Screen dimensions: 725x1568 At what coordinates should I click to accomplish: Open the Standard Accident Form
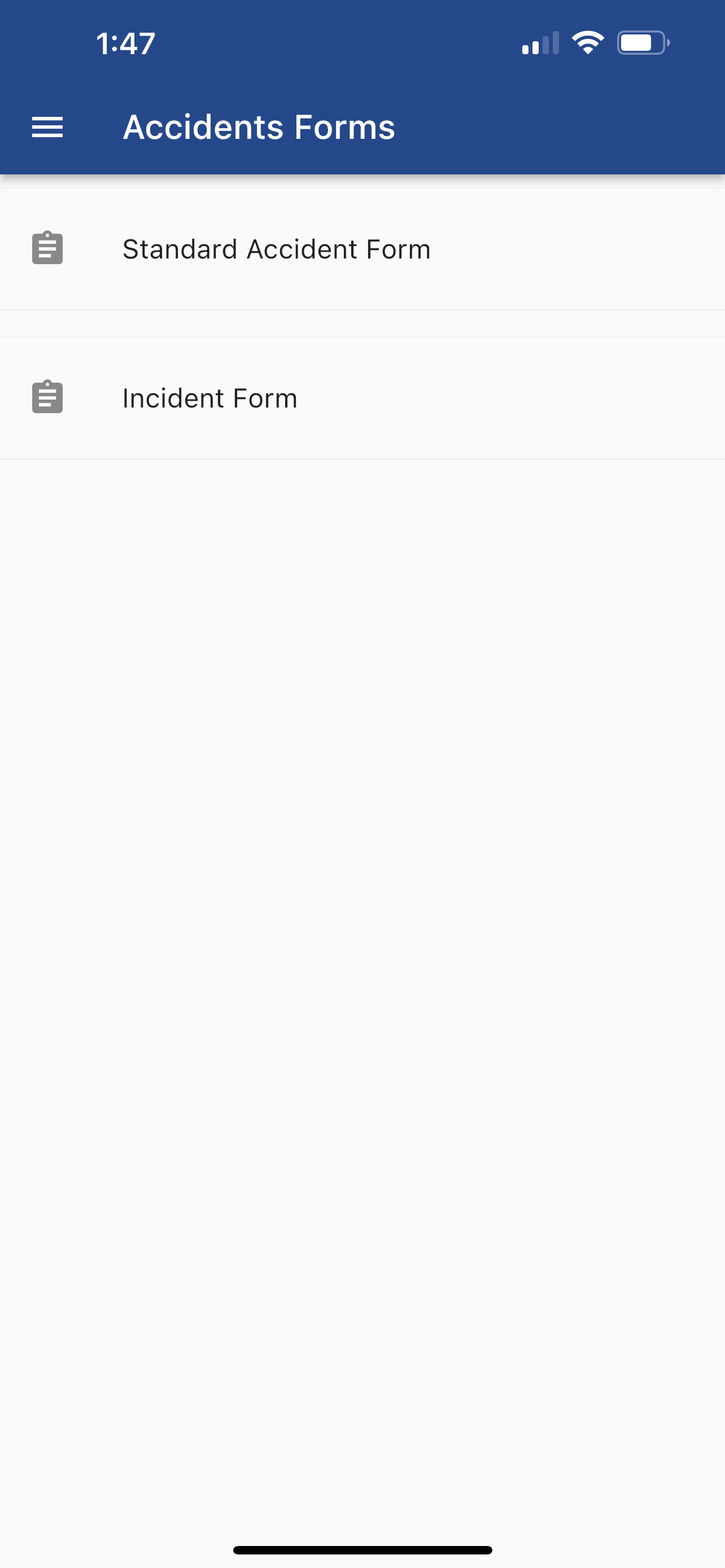click(x=276, y=249)
